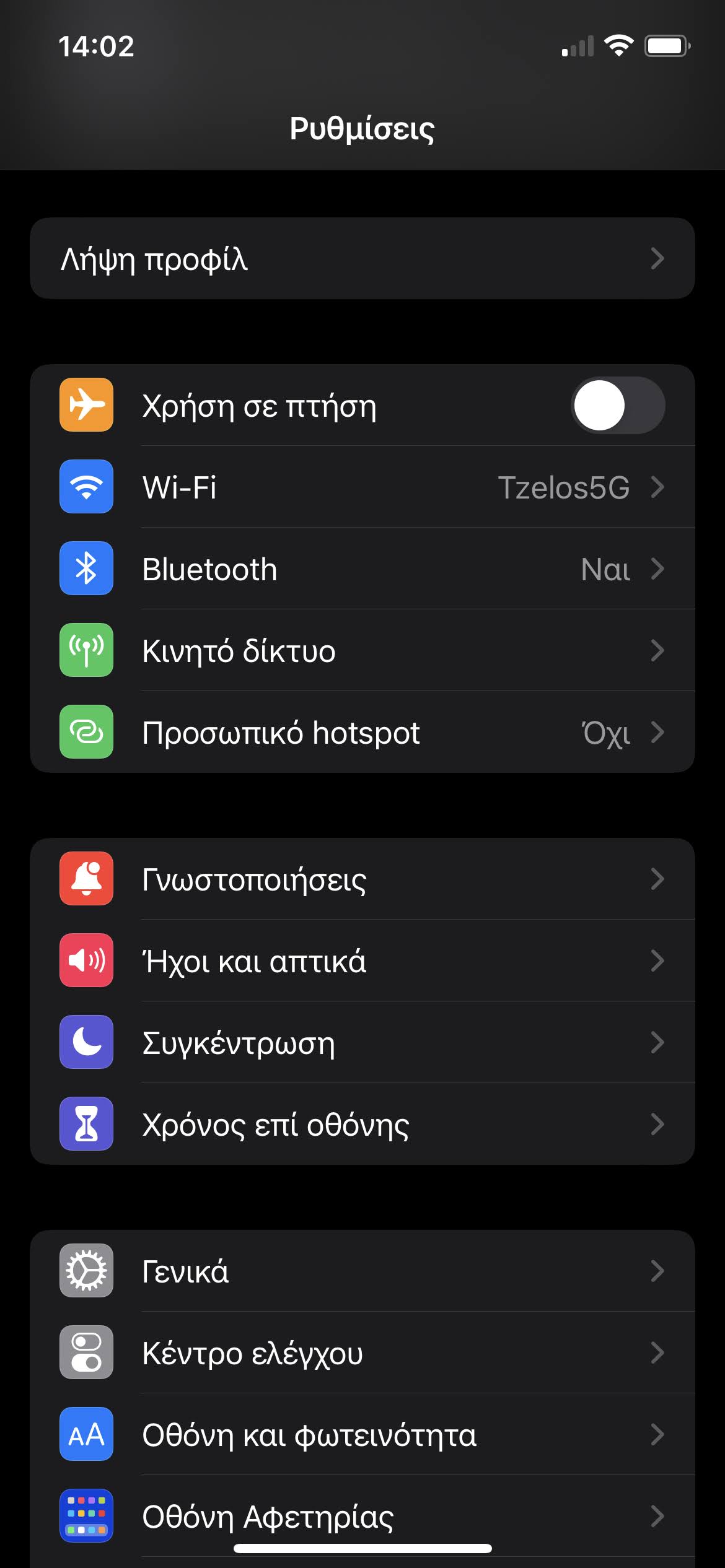Image resolution: width=725 pixels, height=1568 pixels.
Task: Open Οθόνη και φωτεινότητα settings
Action: pyautogui.click(x=362, y=1434)
